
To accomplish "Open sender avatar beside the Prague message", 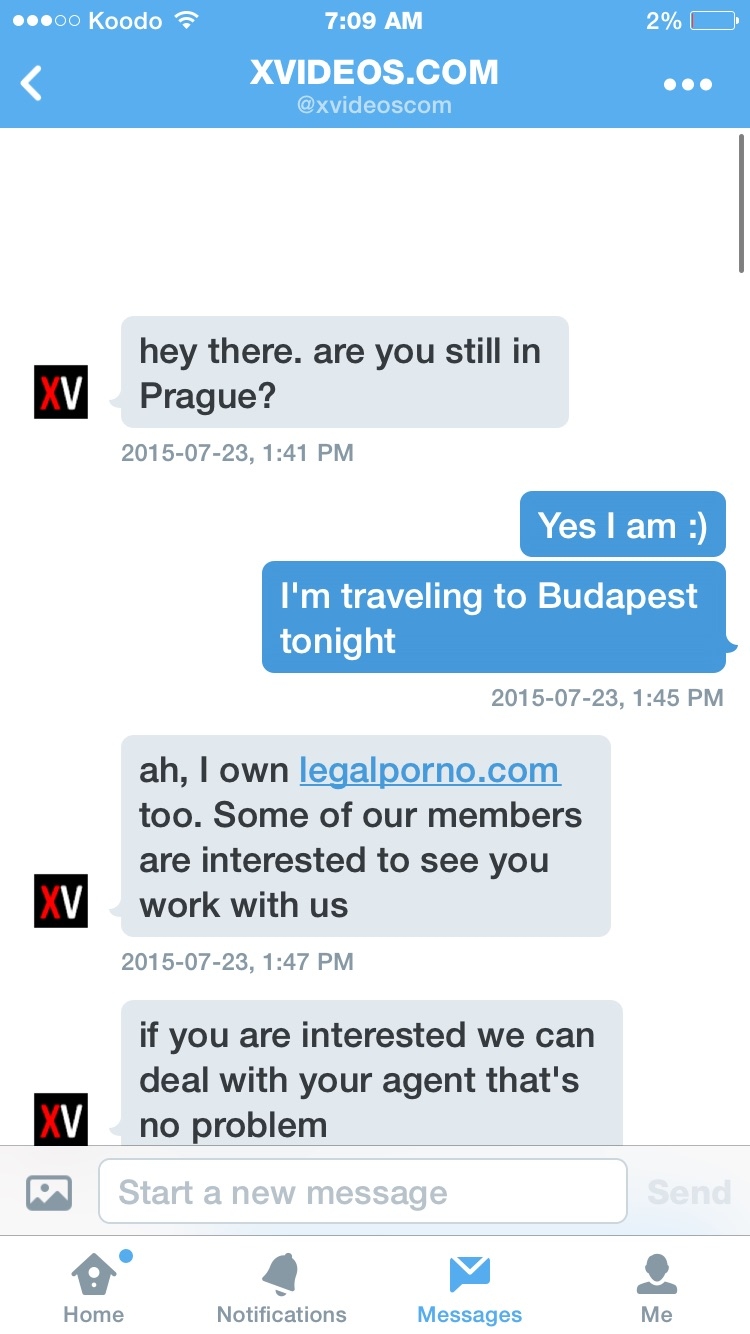I will tap(61, 391).
